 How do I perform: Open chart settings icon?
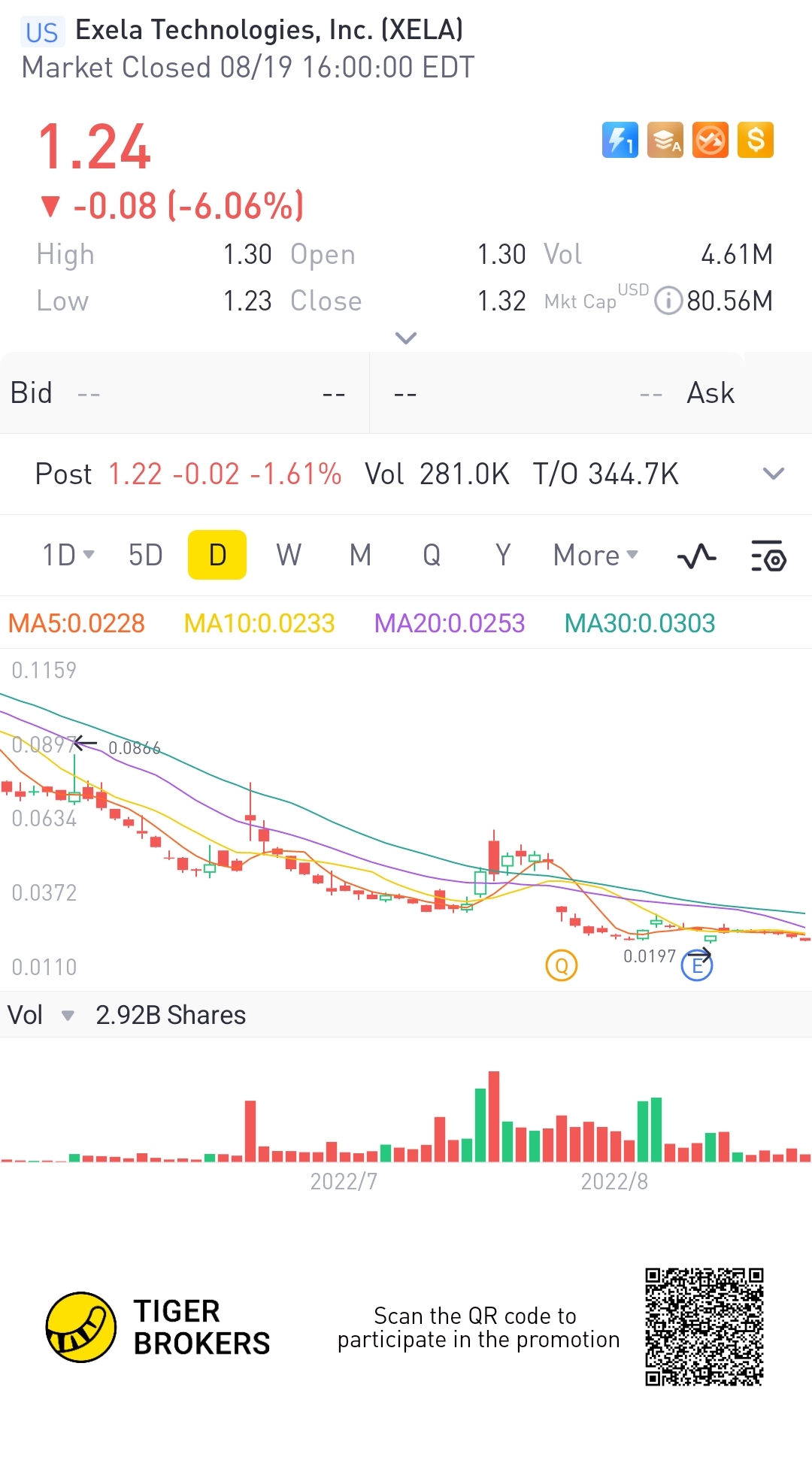point(768,556)
